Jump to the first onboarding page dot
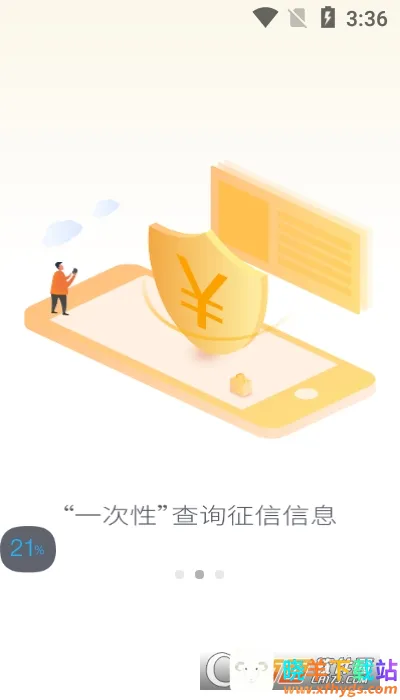 [x=179, y=574]
